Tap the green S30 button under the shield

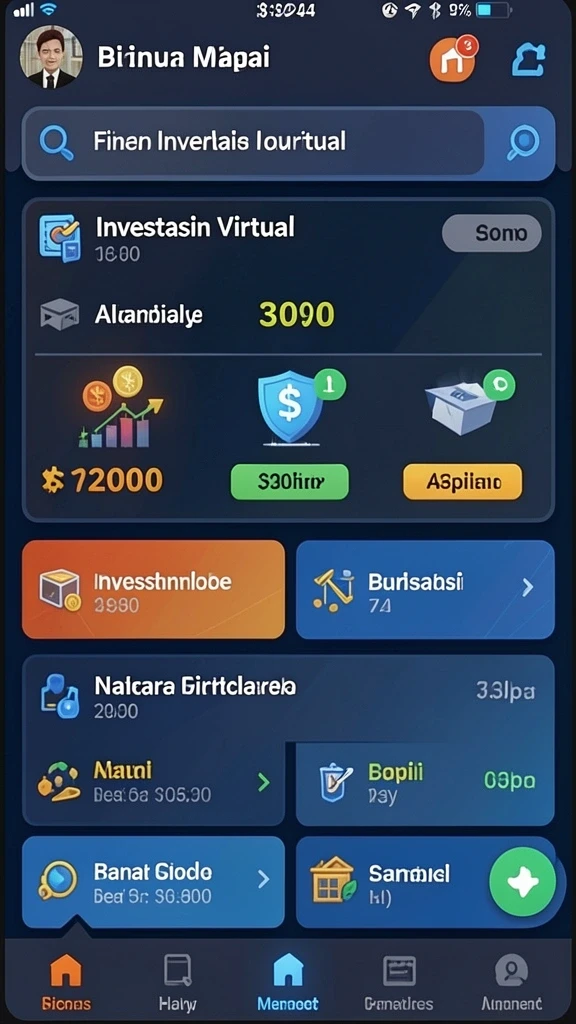pos(290,482)
